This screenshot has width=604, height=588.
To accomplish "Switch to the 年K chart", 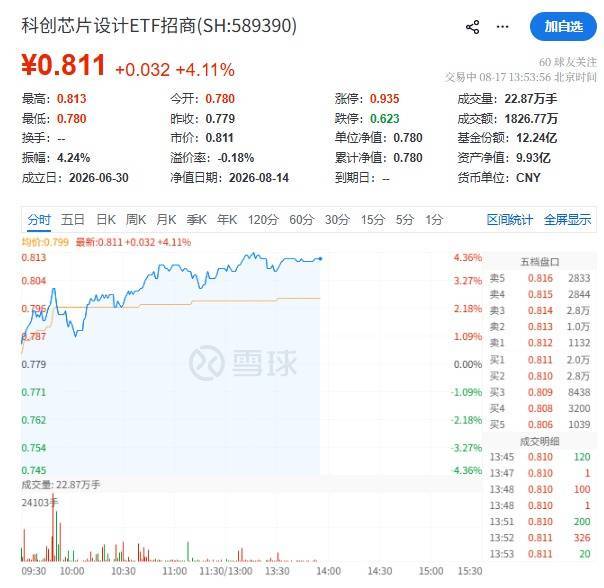I will coord(227,220).
